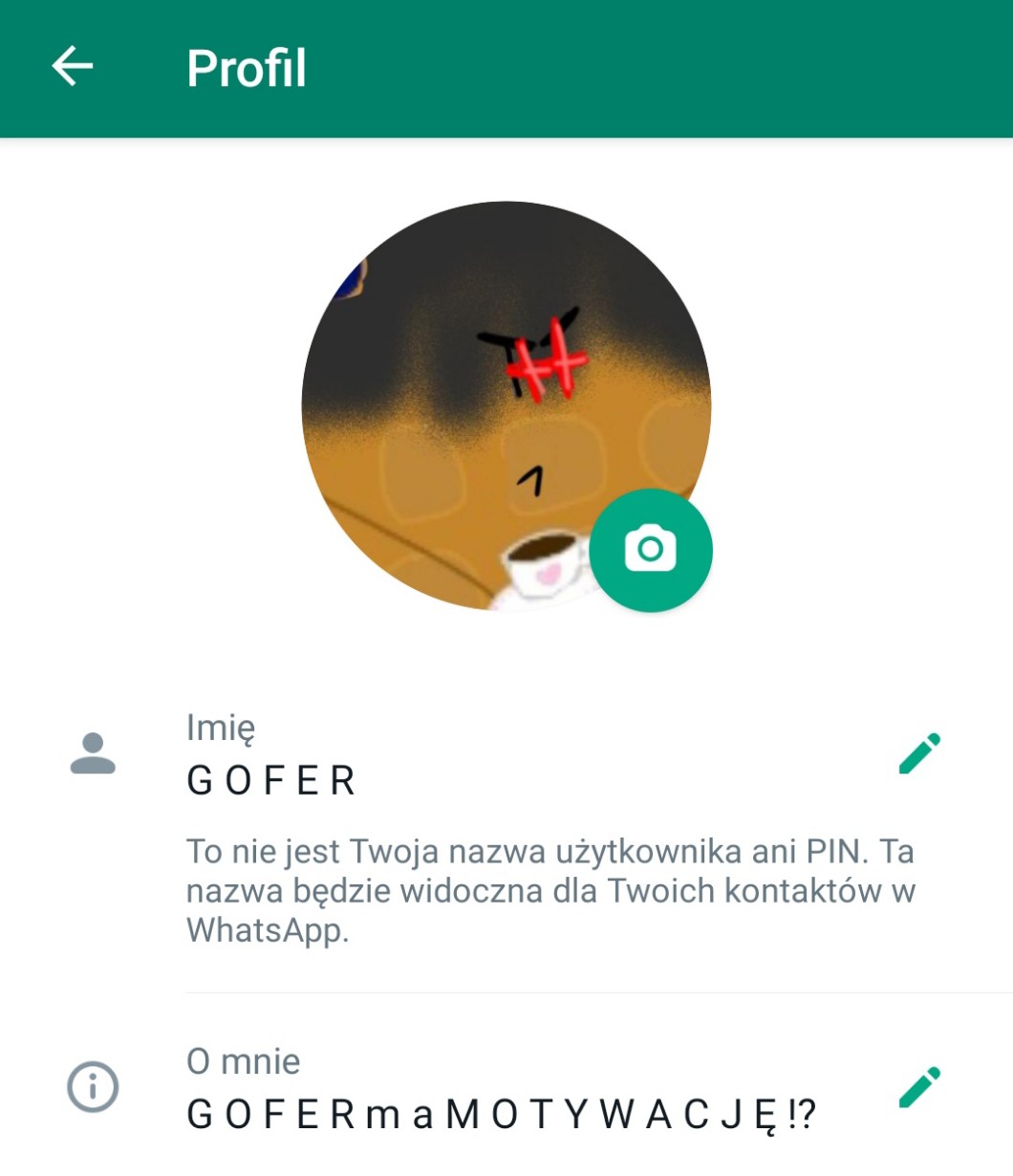
Task: Edit the Imię name GOFER
Action: click(x=919, y=753)
